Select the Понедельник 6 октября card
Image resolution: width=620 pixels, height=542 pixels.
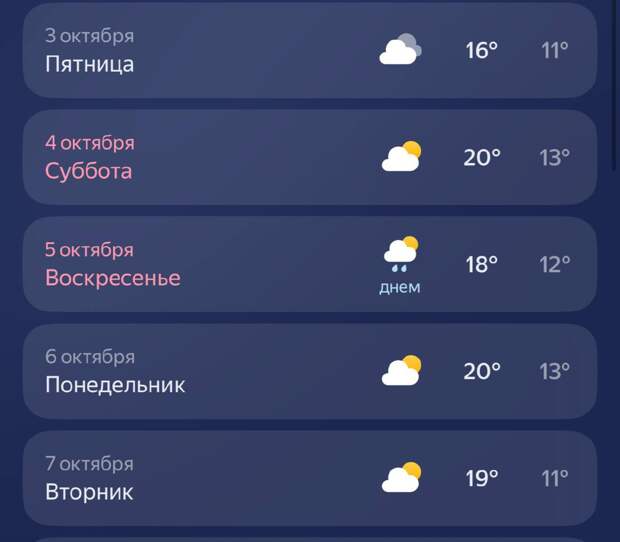[x=309, y=371]
